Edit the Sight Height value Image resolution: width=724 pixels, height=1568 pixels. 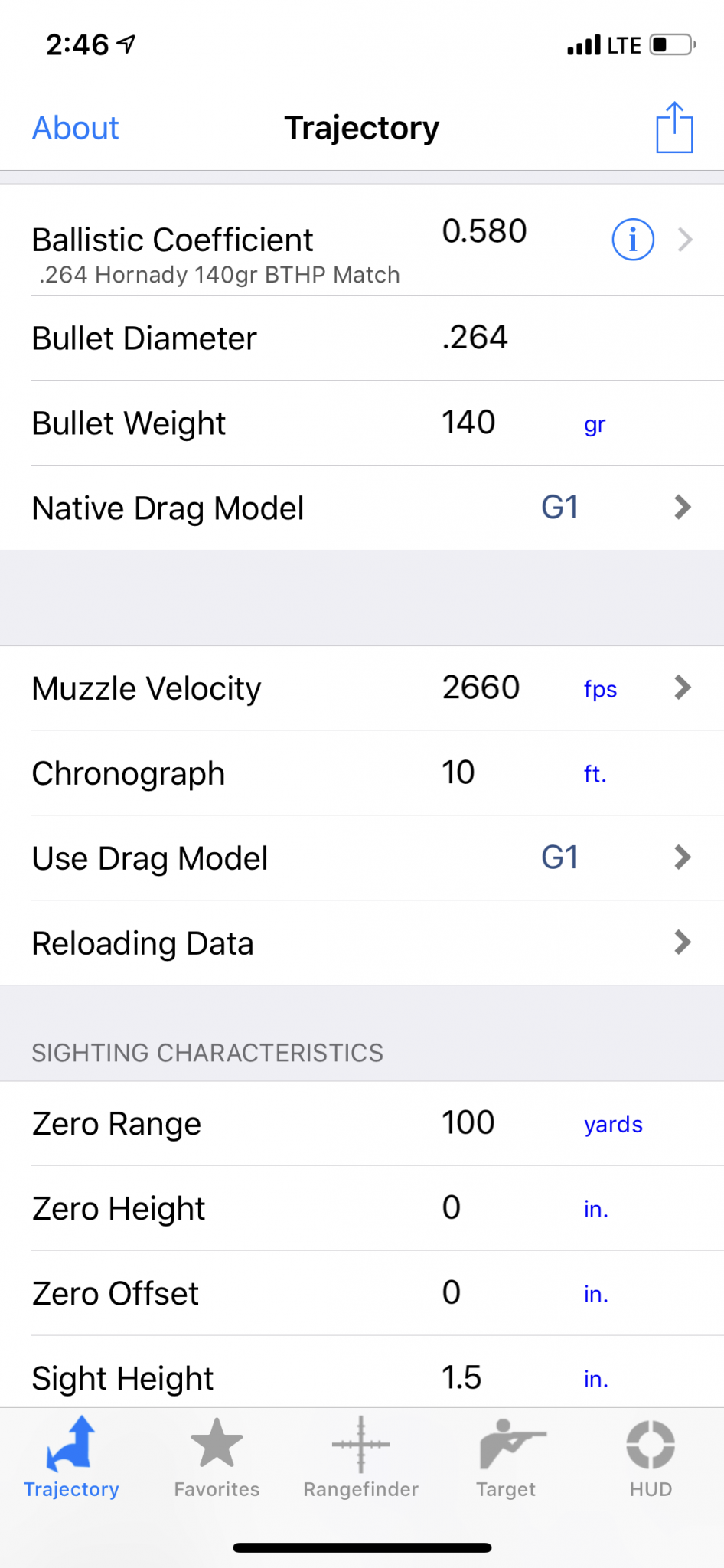[x=461, y=1377]
